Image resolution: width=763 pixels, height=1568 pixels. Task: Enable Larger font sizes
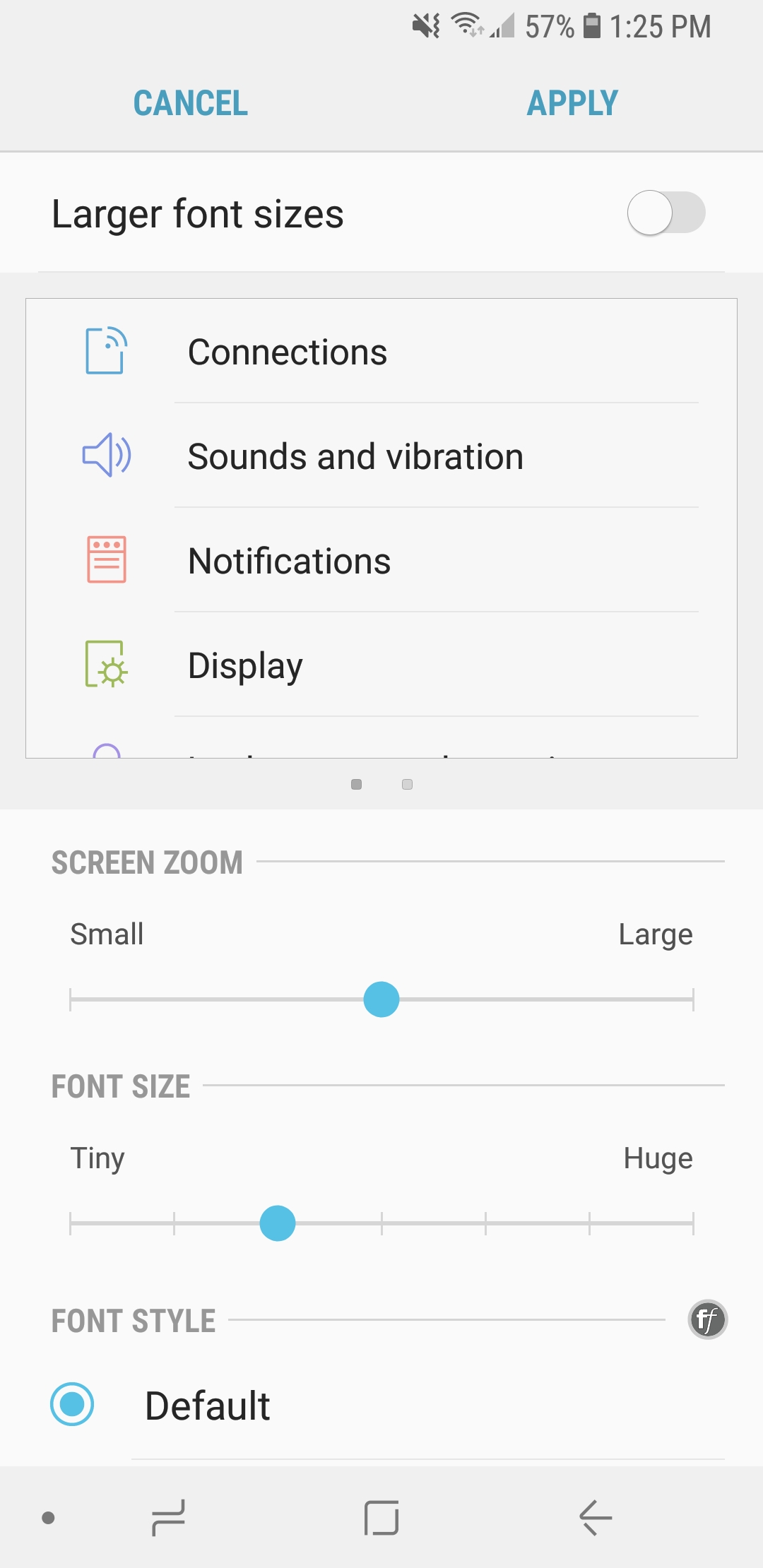point(666,213)
